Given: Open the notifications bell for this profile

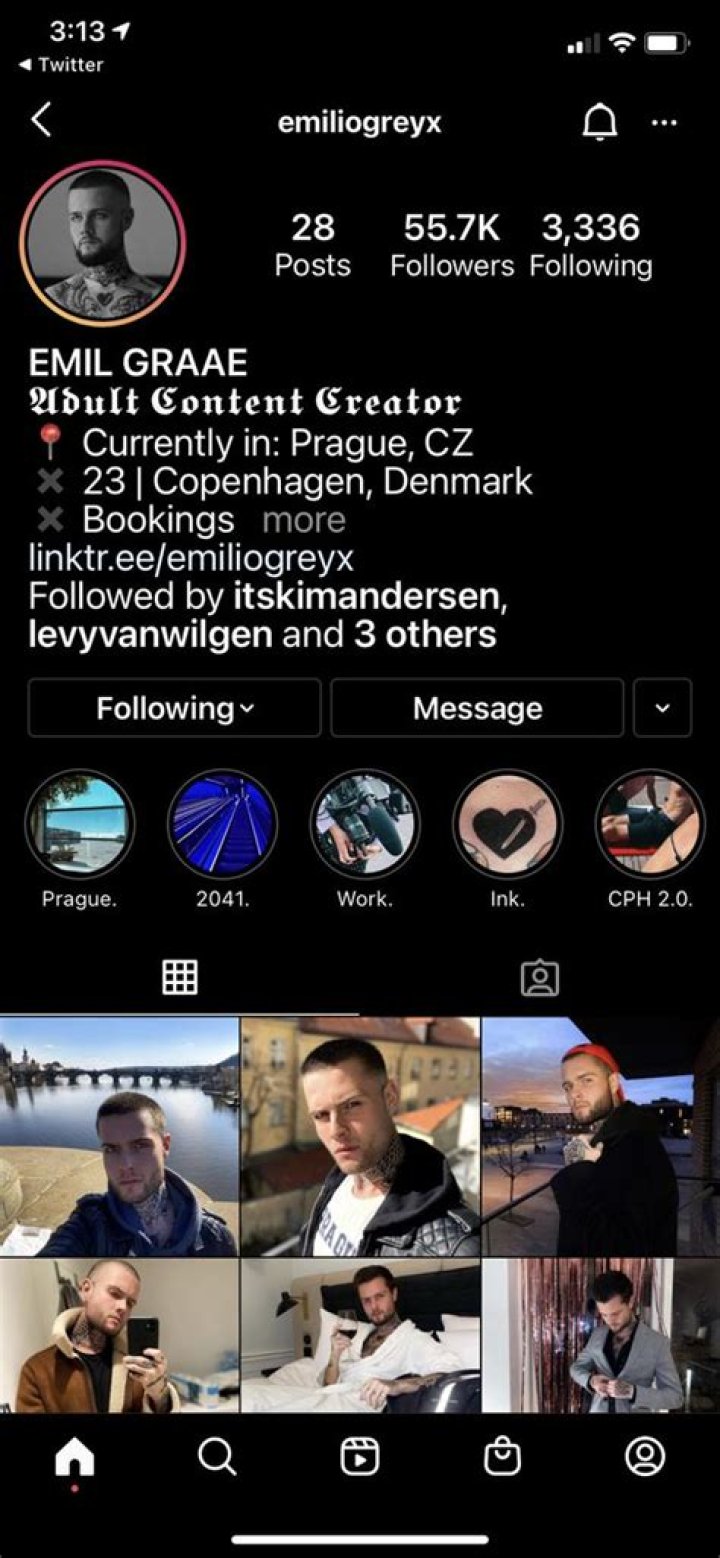Looking at the screenshot, I should tap(599, 123).
